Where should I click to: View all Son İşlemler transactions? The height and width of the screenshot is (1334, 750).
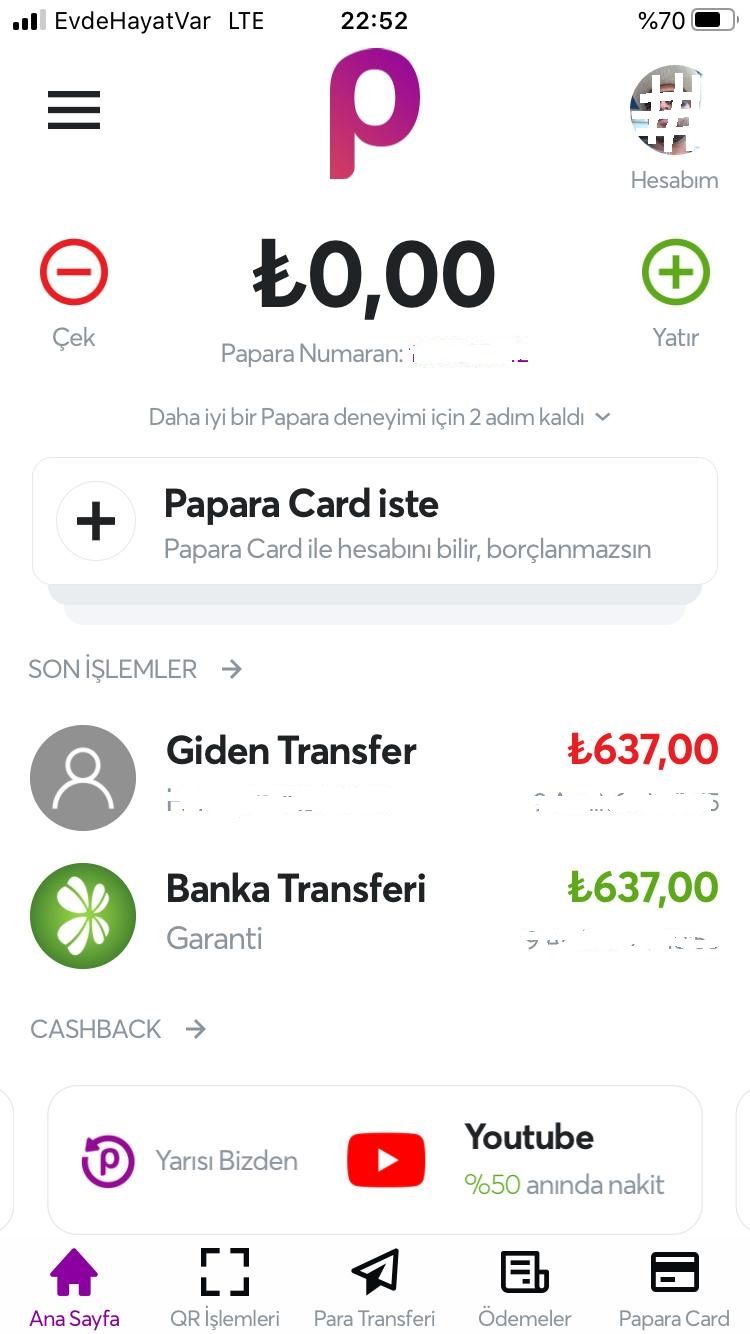[135, 669]
